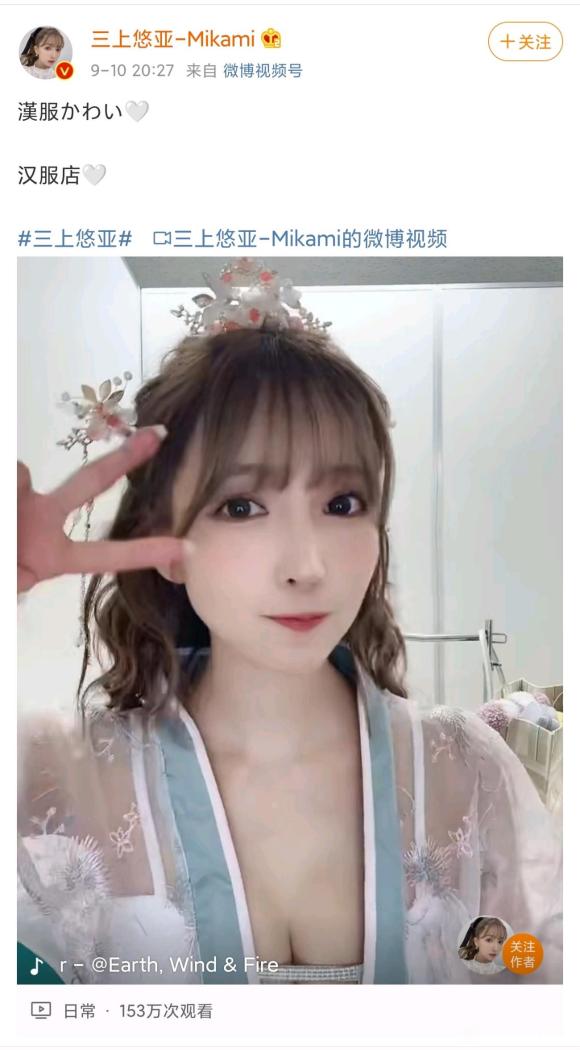Viewport: 580px width, 1050px height.
Task: Open the #三上悠亚# hashtag topic
Action: [74, 238]
